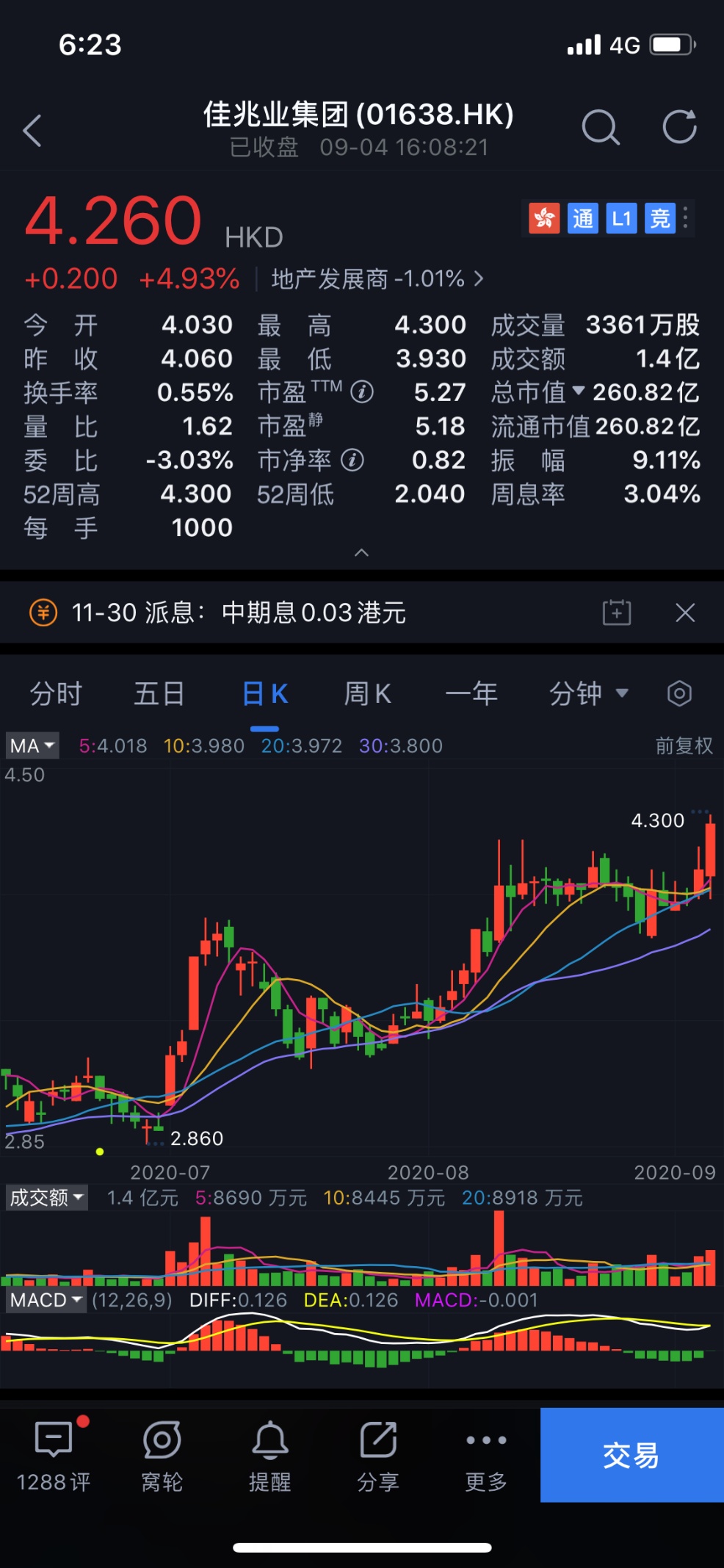Switch to 分时 chart tab

point(55,693)
